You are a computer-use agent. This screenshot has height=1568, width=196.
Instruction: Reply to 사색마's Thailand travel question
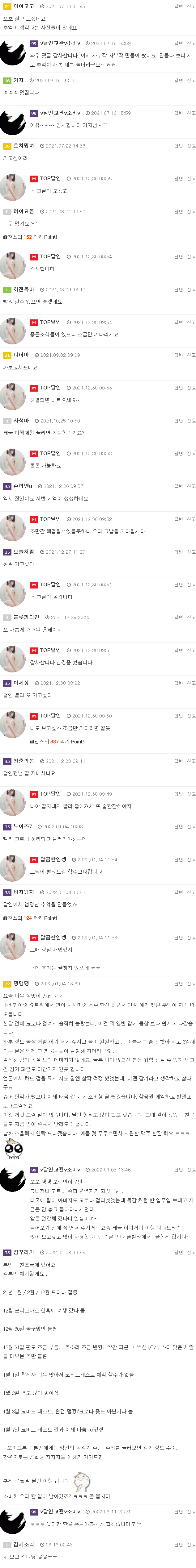point(178,421)
